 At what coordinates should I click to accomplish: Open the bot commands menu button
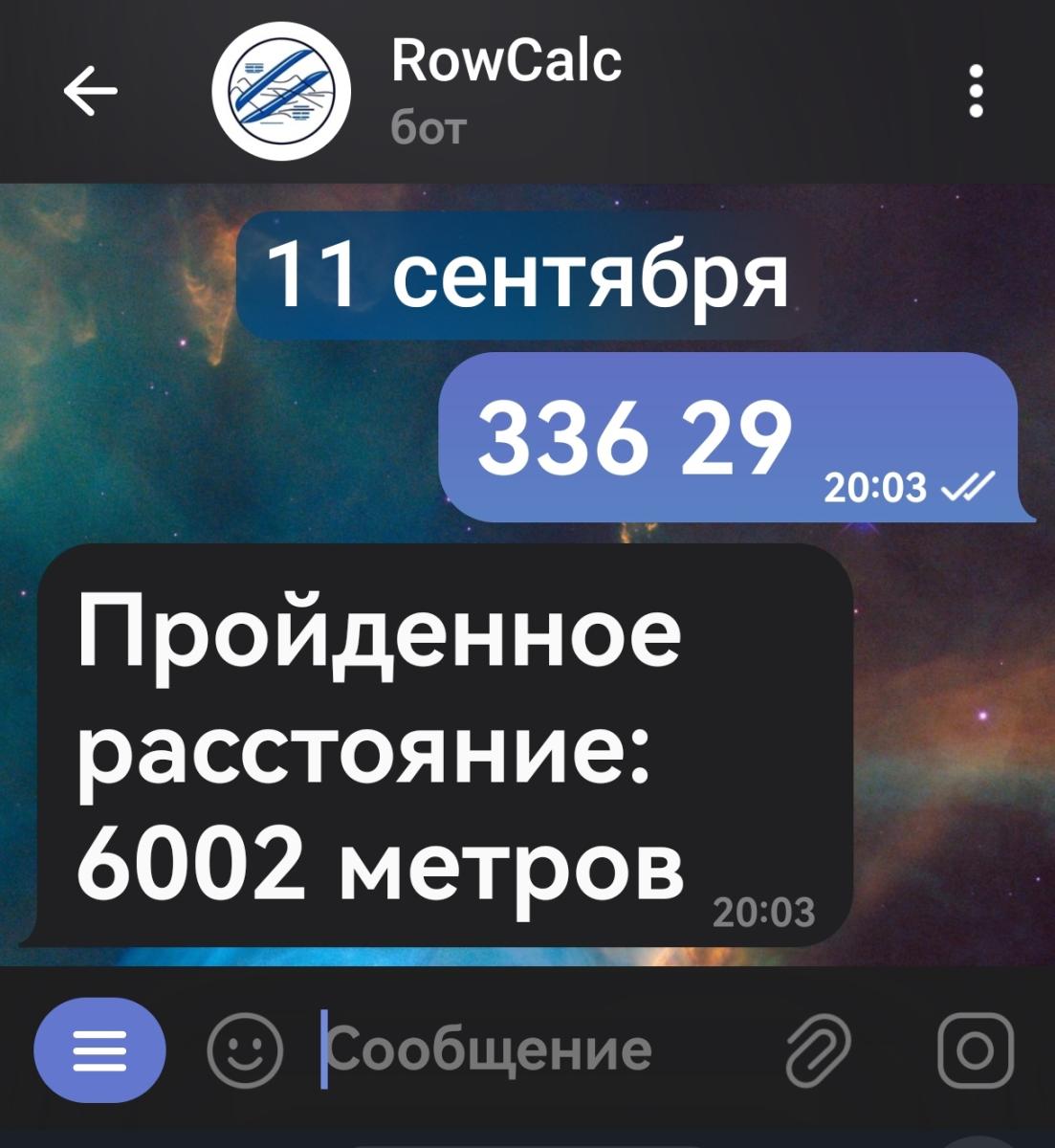pos(99,1050)
